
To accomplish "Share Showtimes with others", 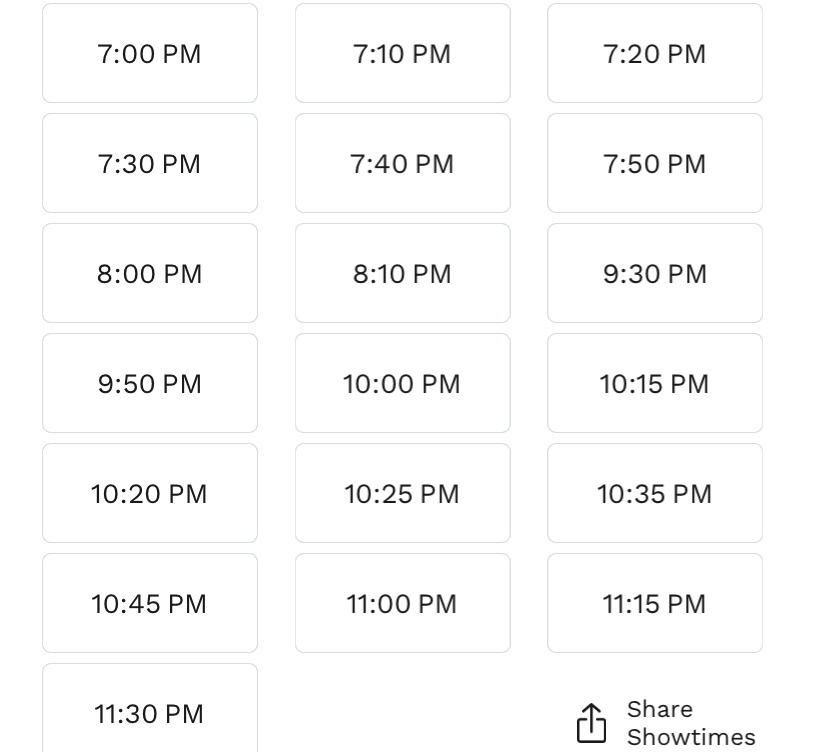I will [665, 723].
